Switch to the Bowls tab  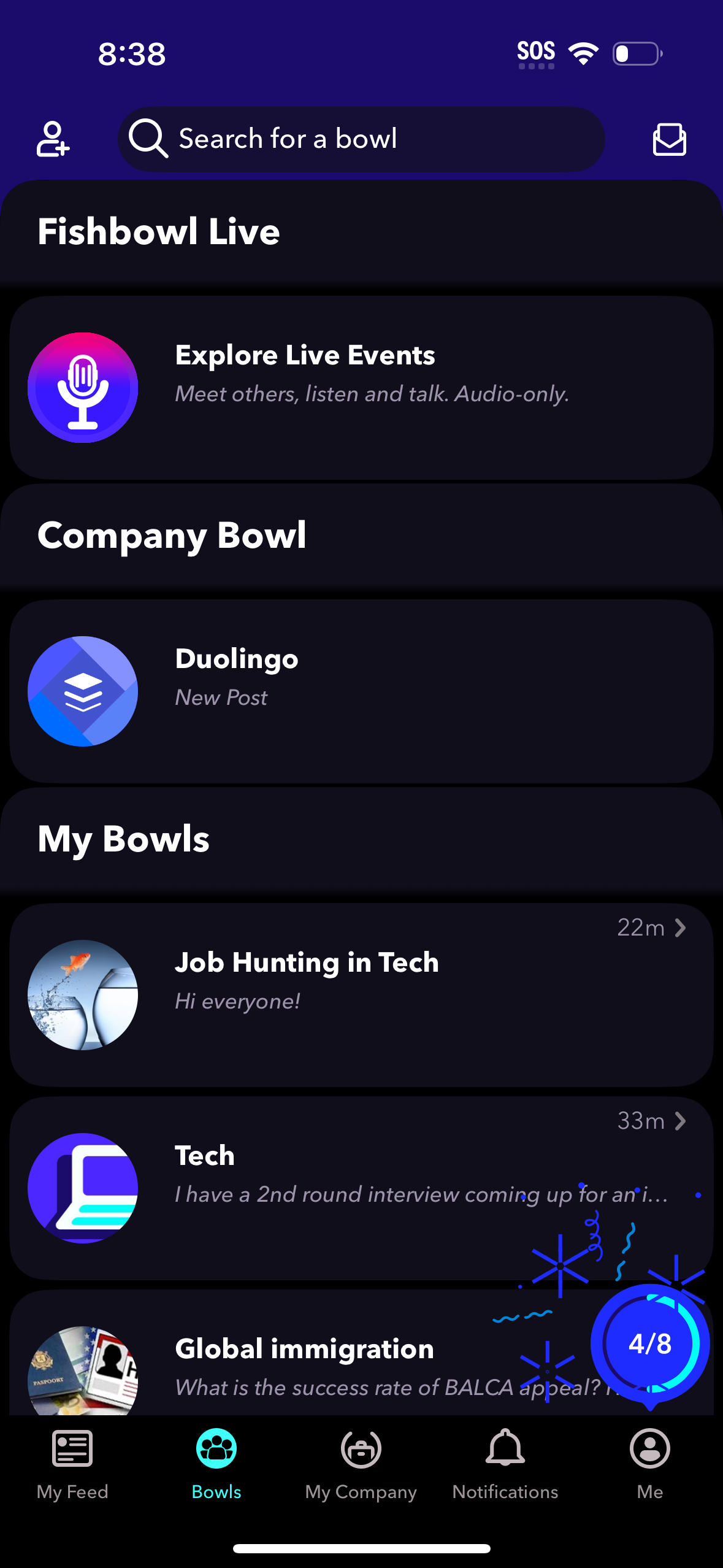click(x=216, y=1466)
